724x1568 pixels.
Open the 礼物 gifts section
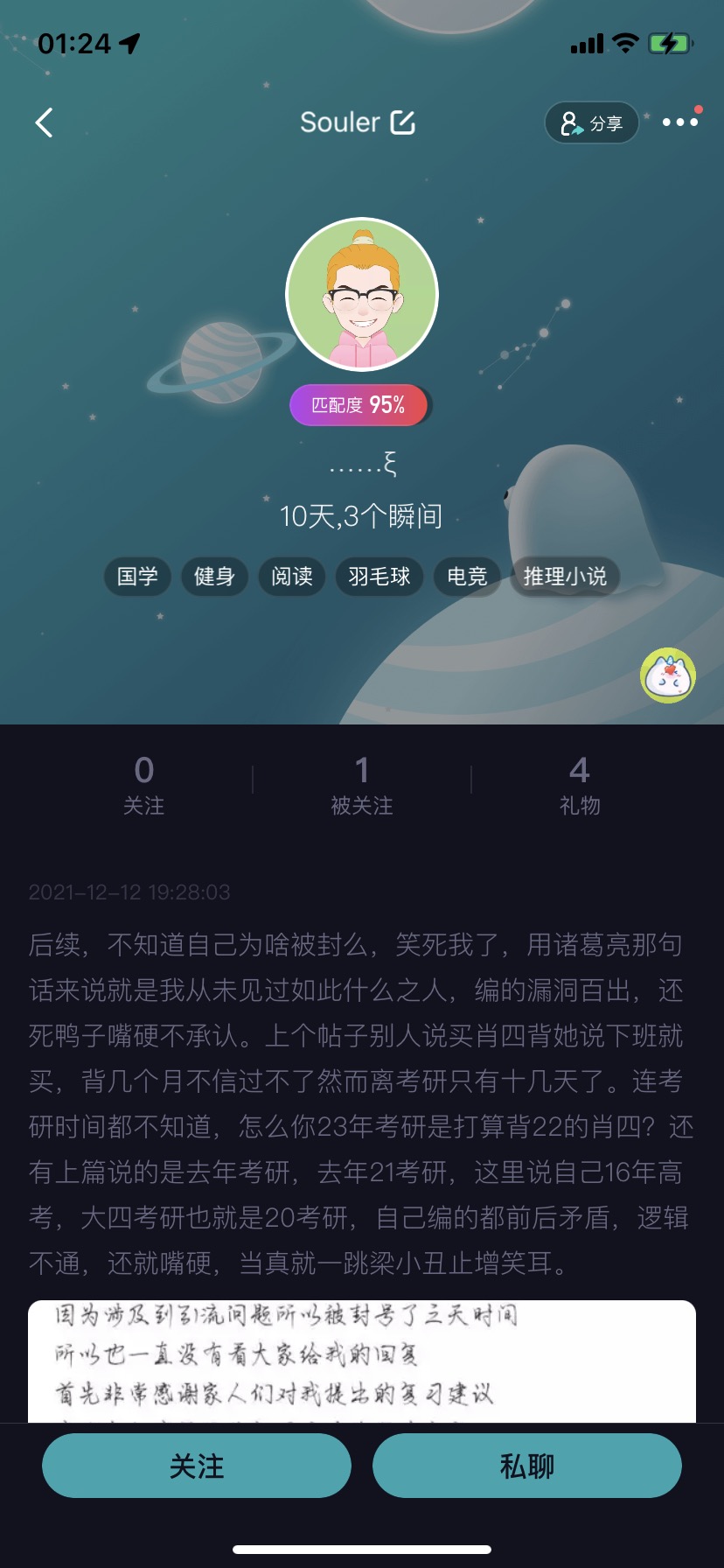click(580, 785)
